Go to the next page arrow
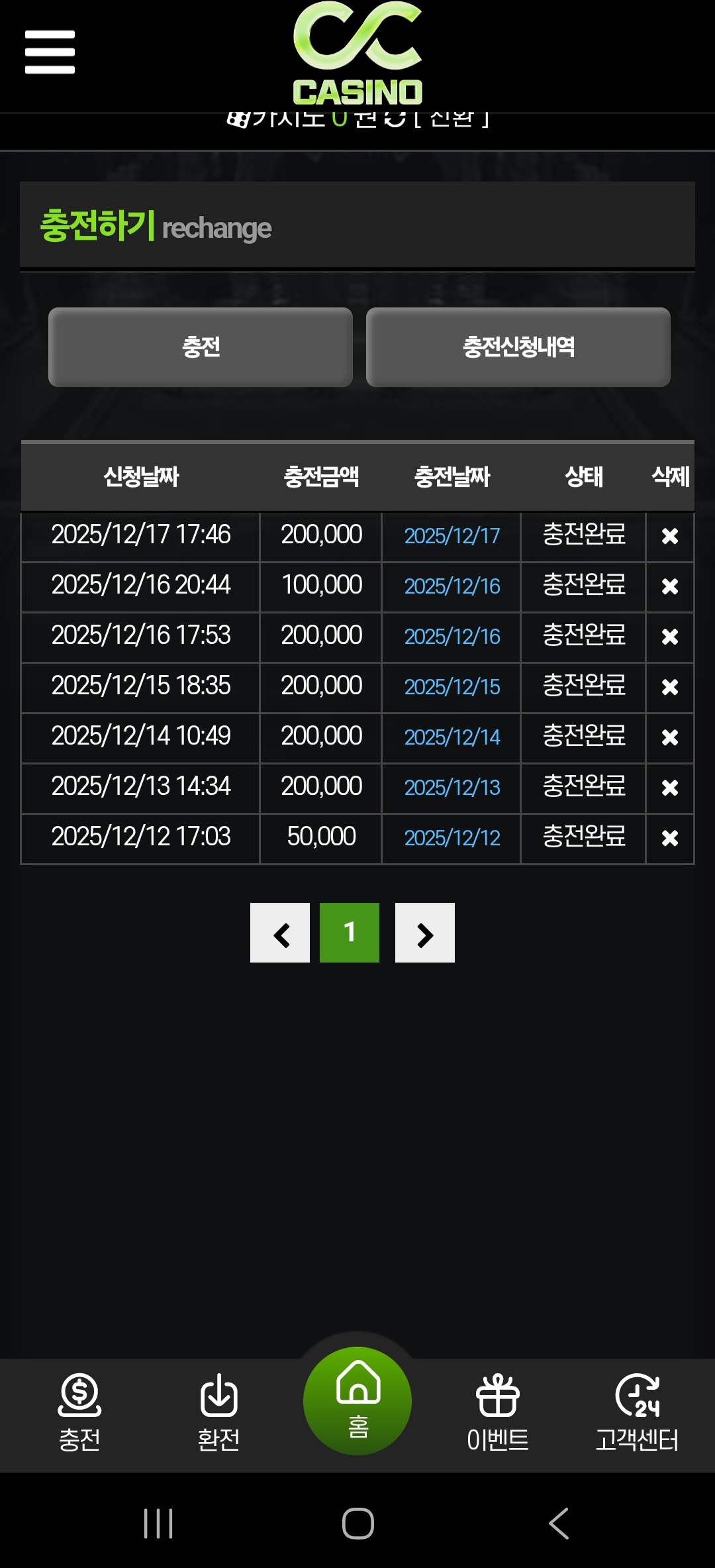 425,933
